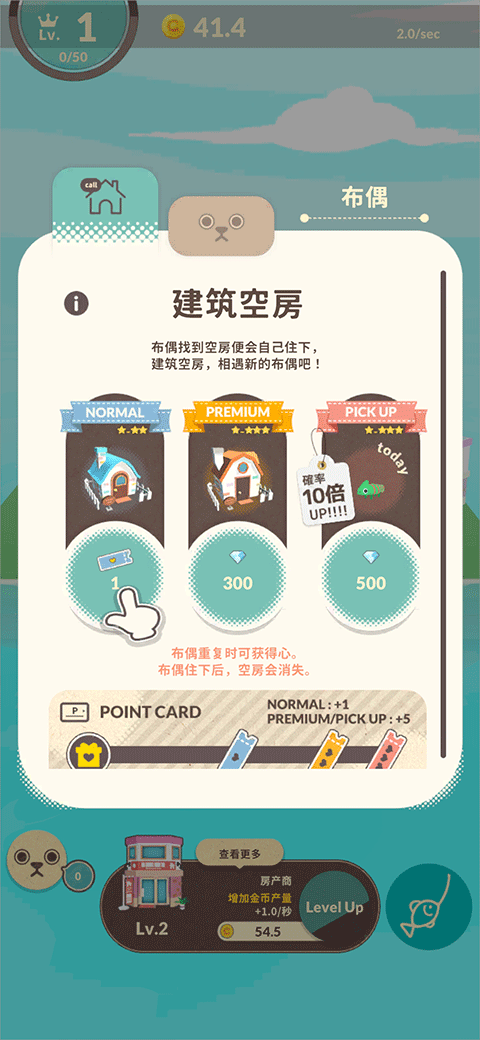Image resolution: width=480 pixels, height=1040 pixels.
Task: Switch to the house call tab
Action: pyautogui.click(x=105, y=204)
